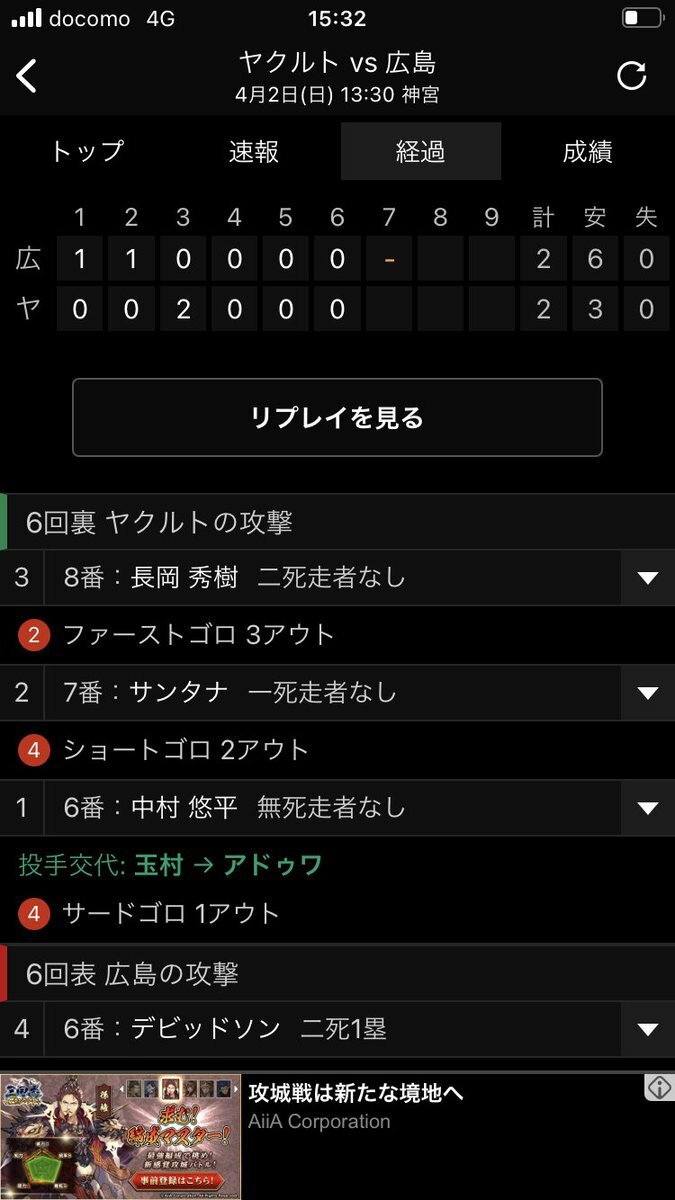Tap リプレイを見る button
Image resolution: width=675 pixels, height=1200 pixels.
337,417
